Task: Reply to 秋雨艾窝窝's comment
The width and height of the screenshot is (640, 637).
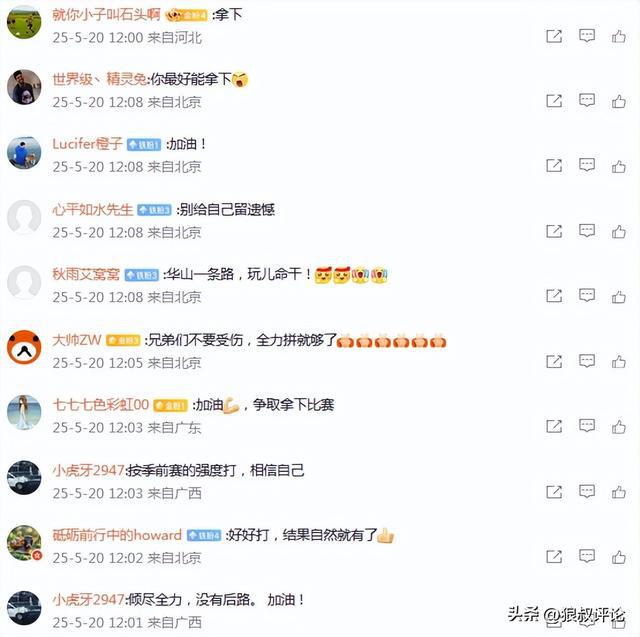Action: [x=588, y=297]
